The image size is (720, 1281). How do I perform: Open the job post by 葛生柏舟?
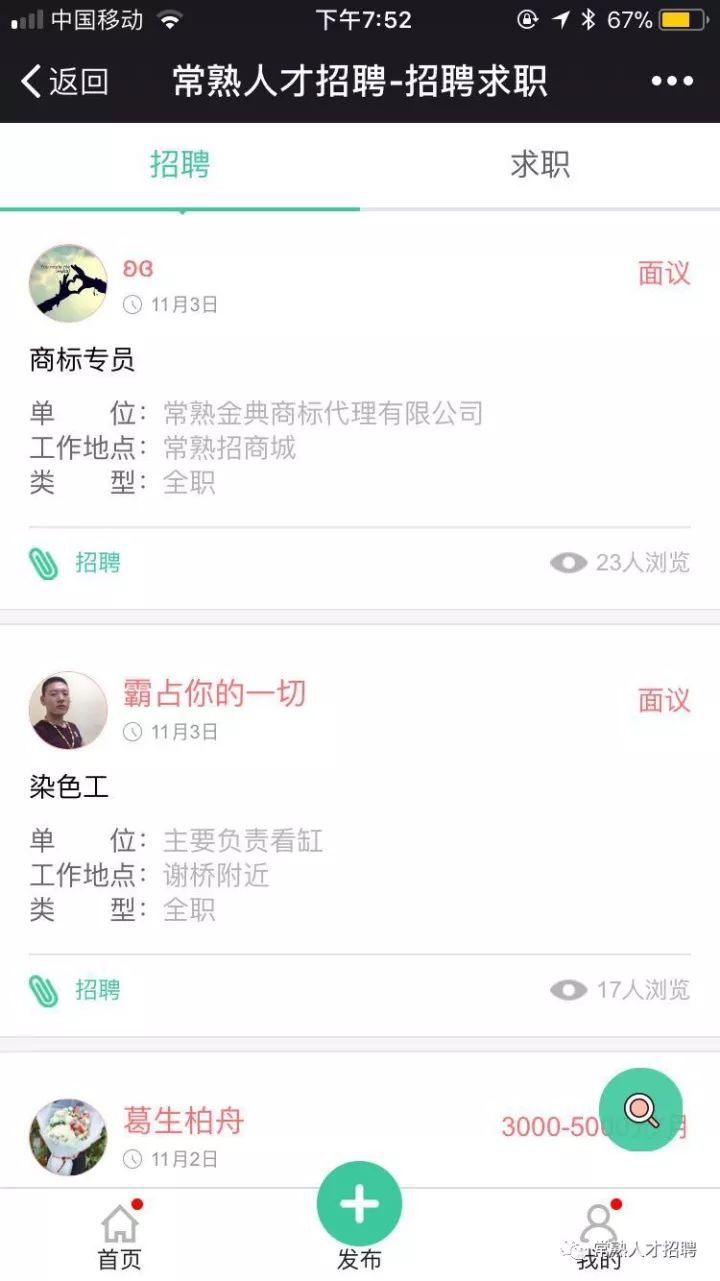point(360,1120)
